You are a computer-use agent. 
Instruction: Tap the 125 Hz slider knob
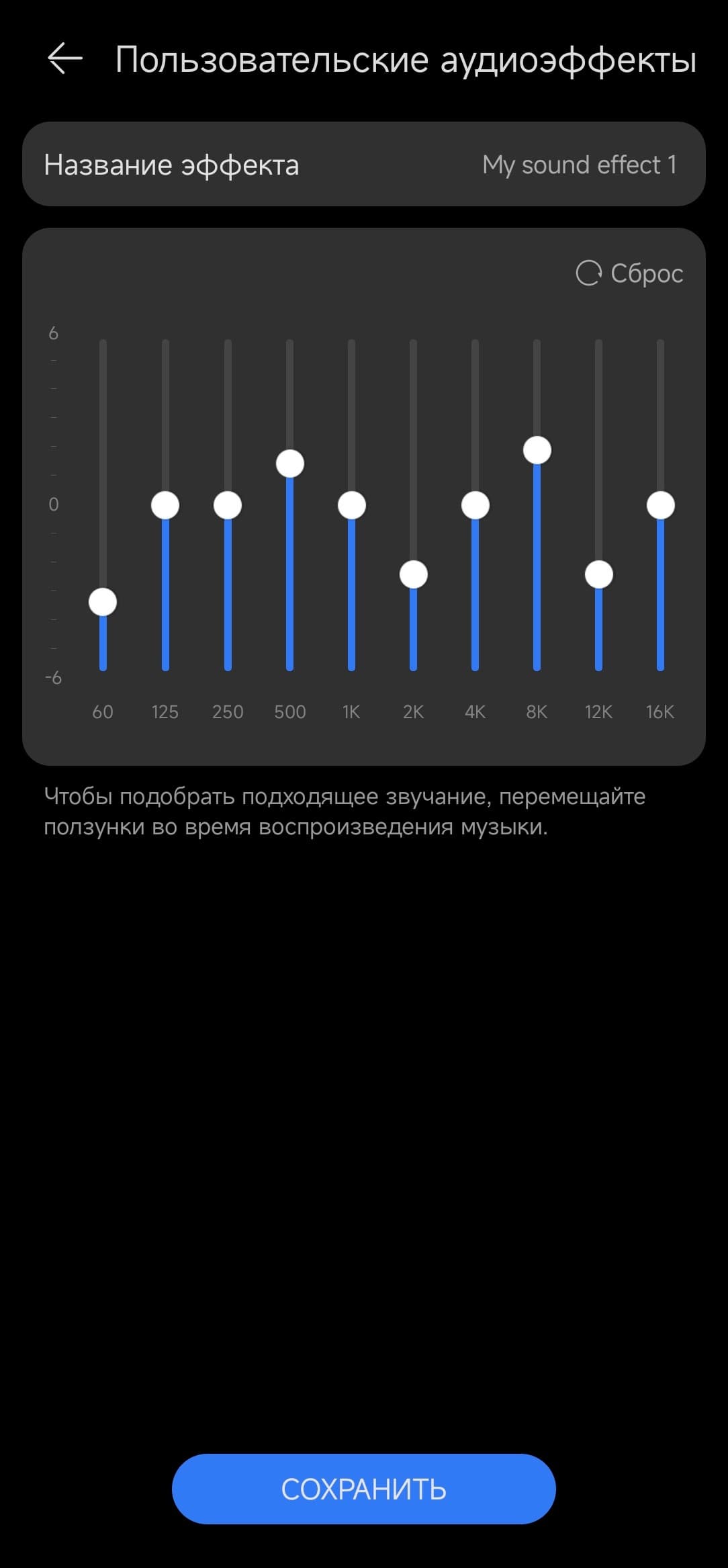(x=165, y=505)
